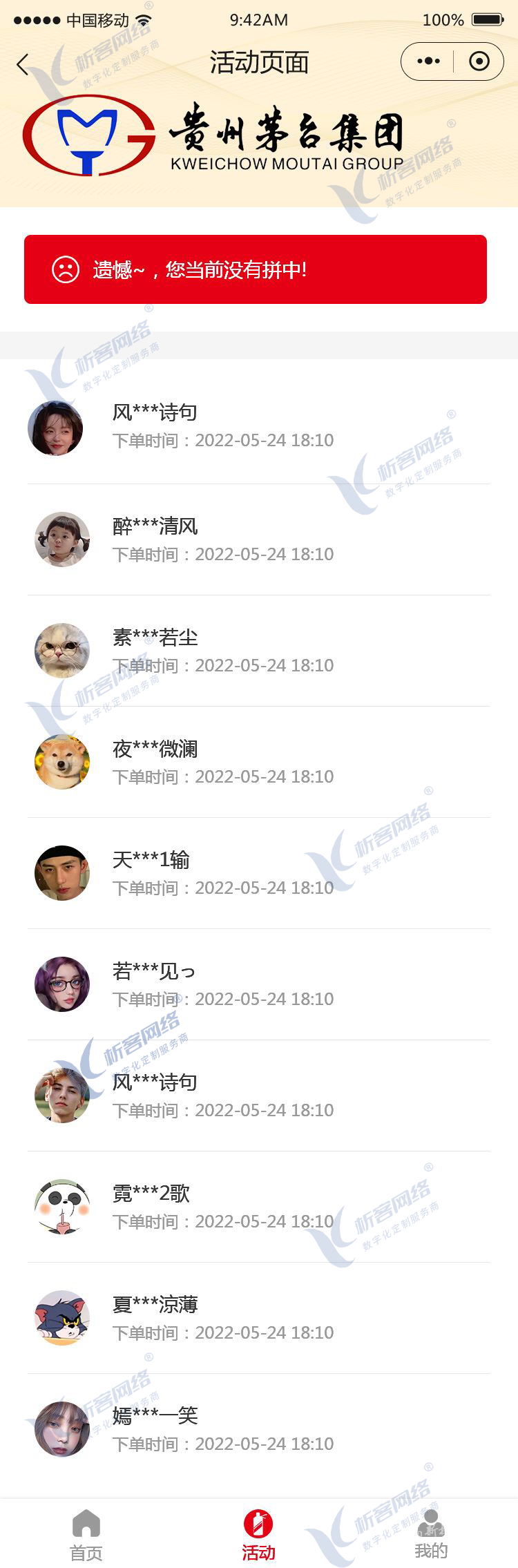
Task: Open the mini program three-dots menu
Action: 428,61
